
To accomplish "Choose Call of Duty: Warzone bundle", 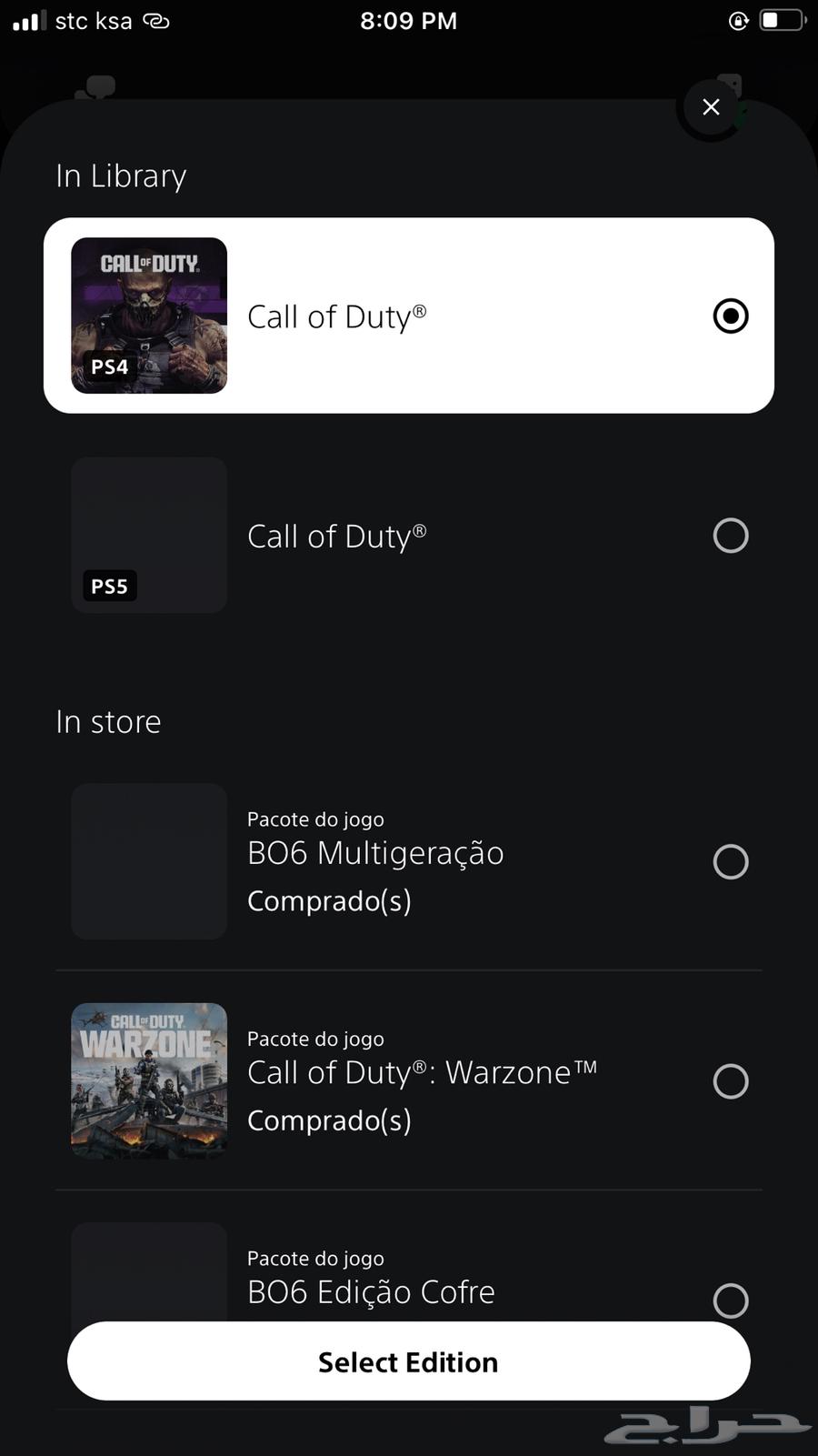I will click(x=730, y=1081).
